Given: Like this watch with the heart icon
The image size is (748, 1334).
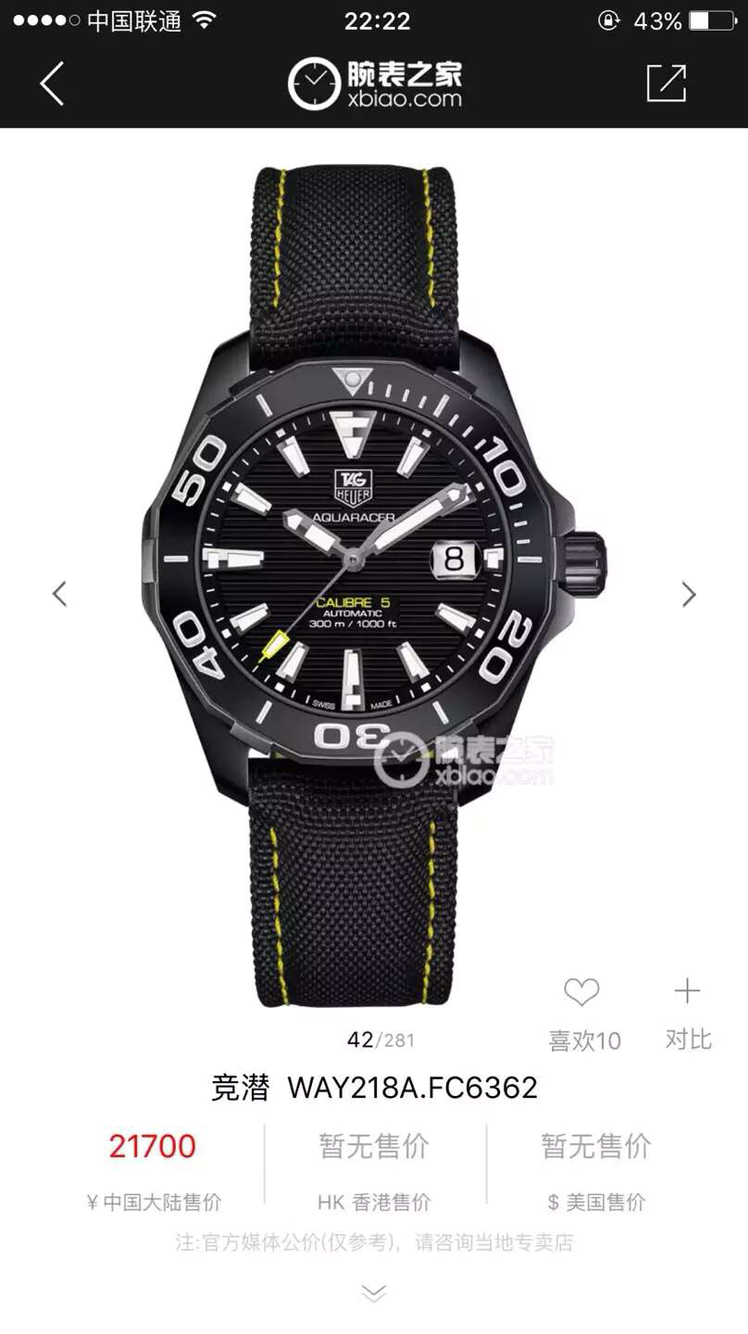Looking at the screenshot, I should 581,993.
